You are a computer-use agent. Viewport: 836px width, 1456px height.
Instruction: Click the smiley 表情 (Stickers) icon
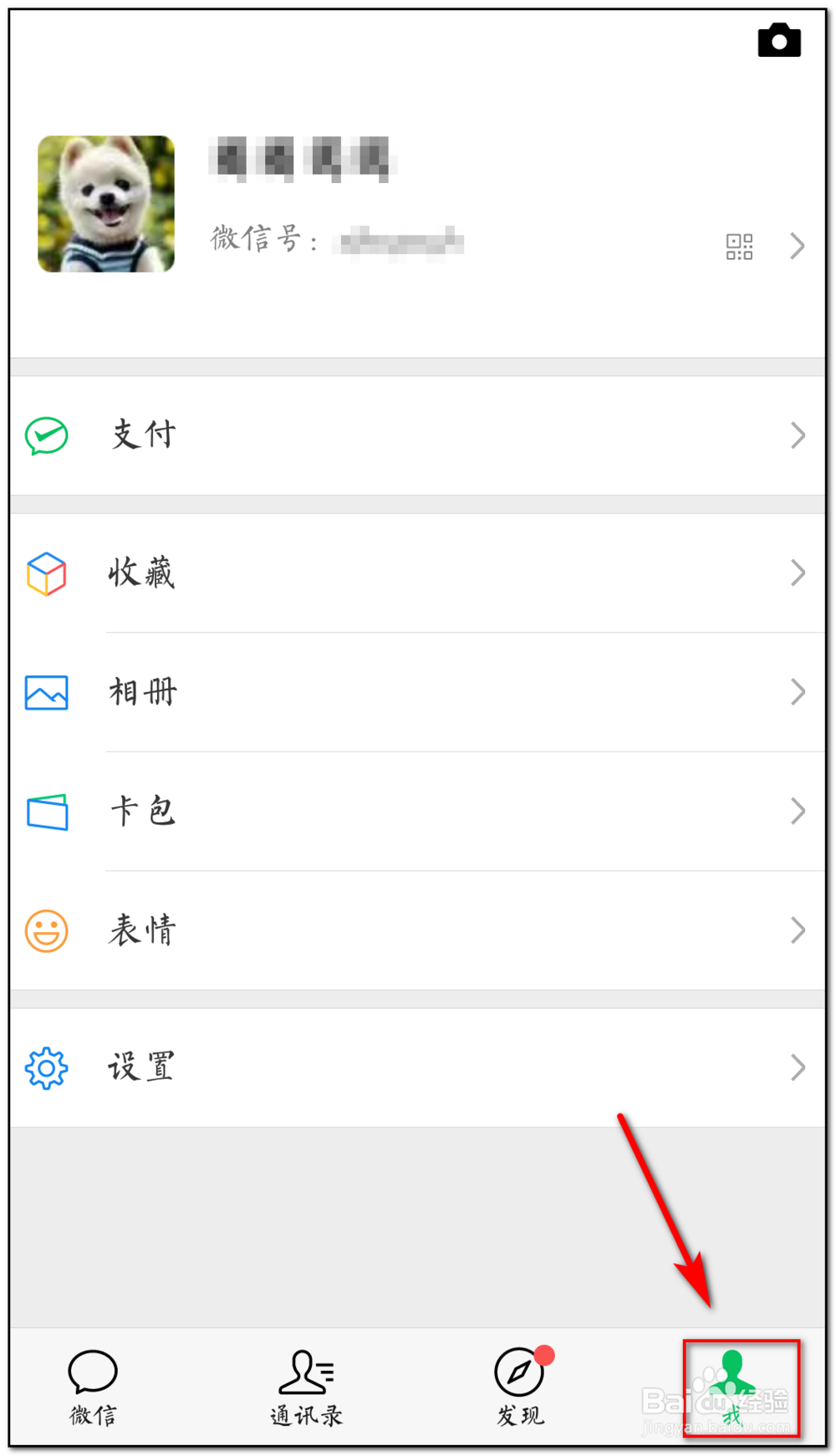(46, 930)
